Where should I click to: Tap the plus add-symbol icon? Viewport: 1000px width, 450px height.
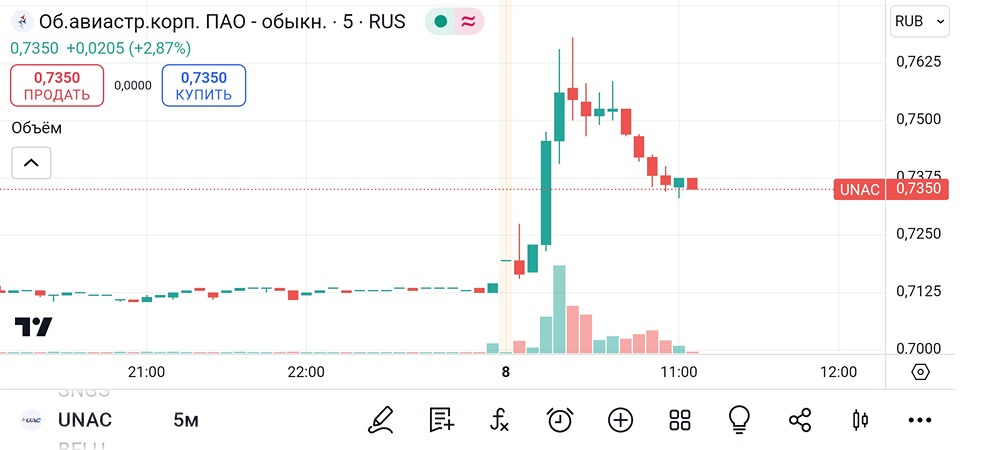coord(620,420)
